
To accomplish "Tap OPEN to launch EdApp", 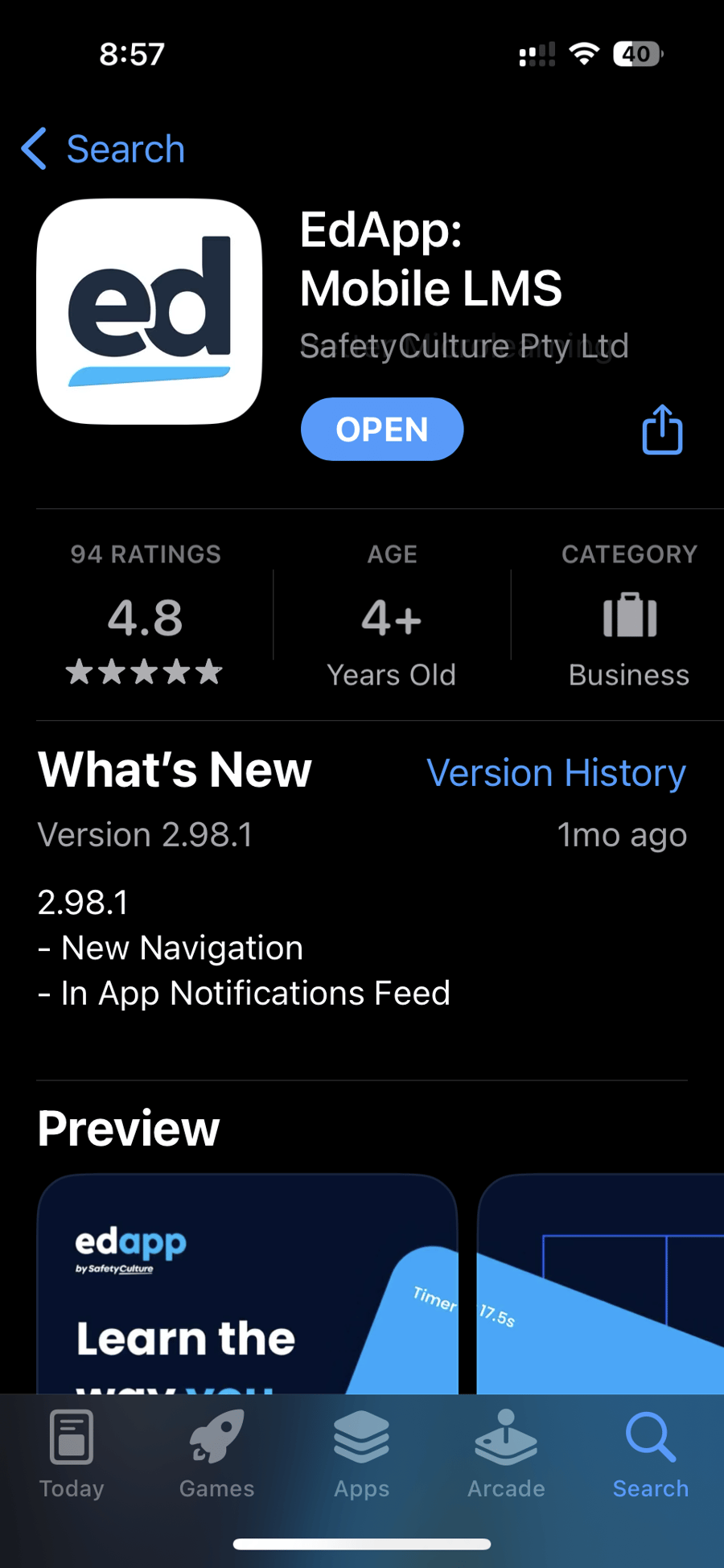I will (x=381, y=429).
